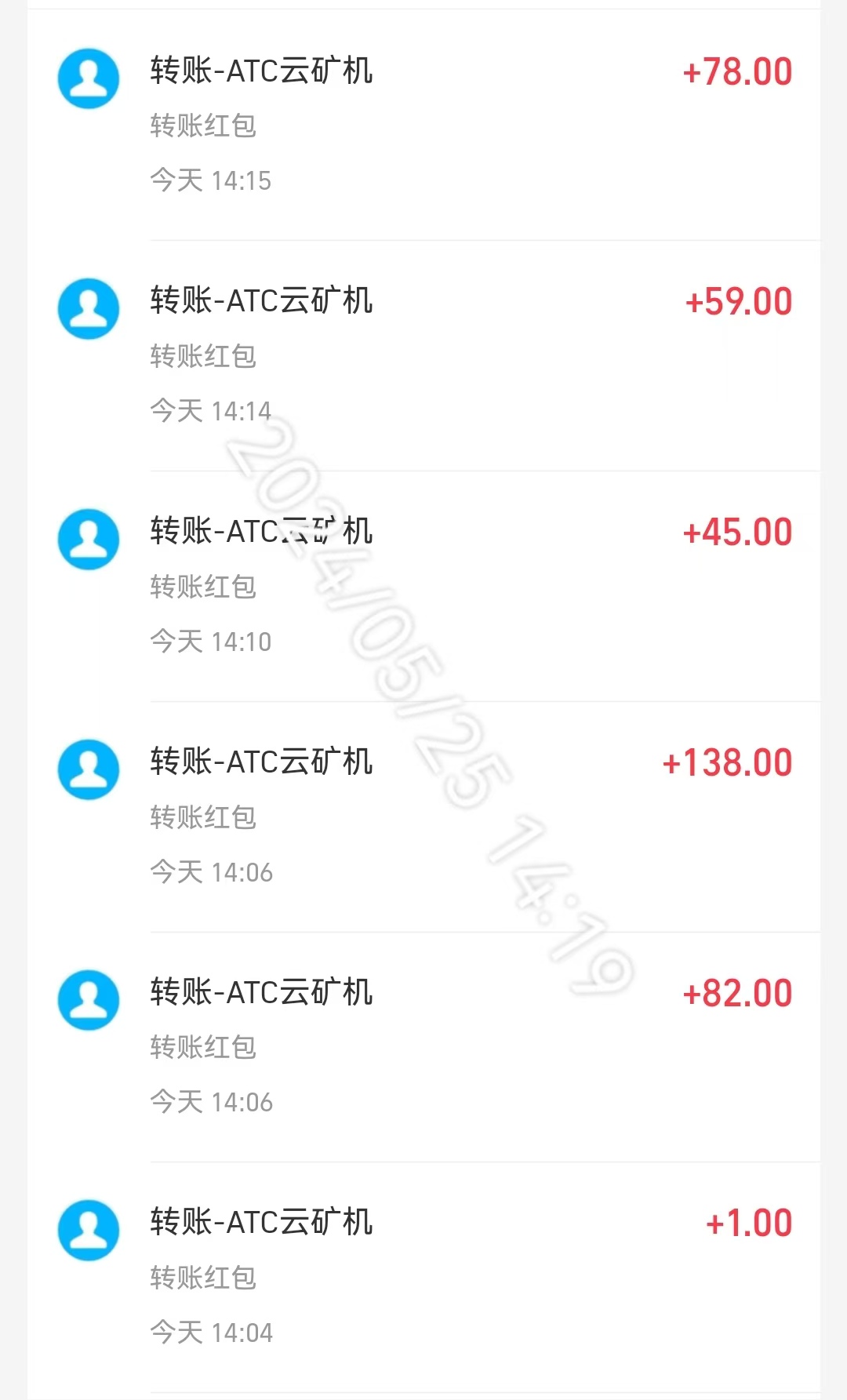Select the +138.00 amount
This screenshot has width=847, height=1400.
(728, 762)
